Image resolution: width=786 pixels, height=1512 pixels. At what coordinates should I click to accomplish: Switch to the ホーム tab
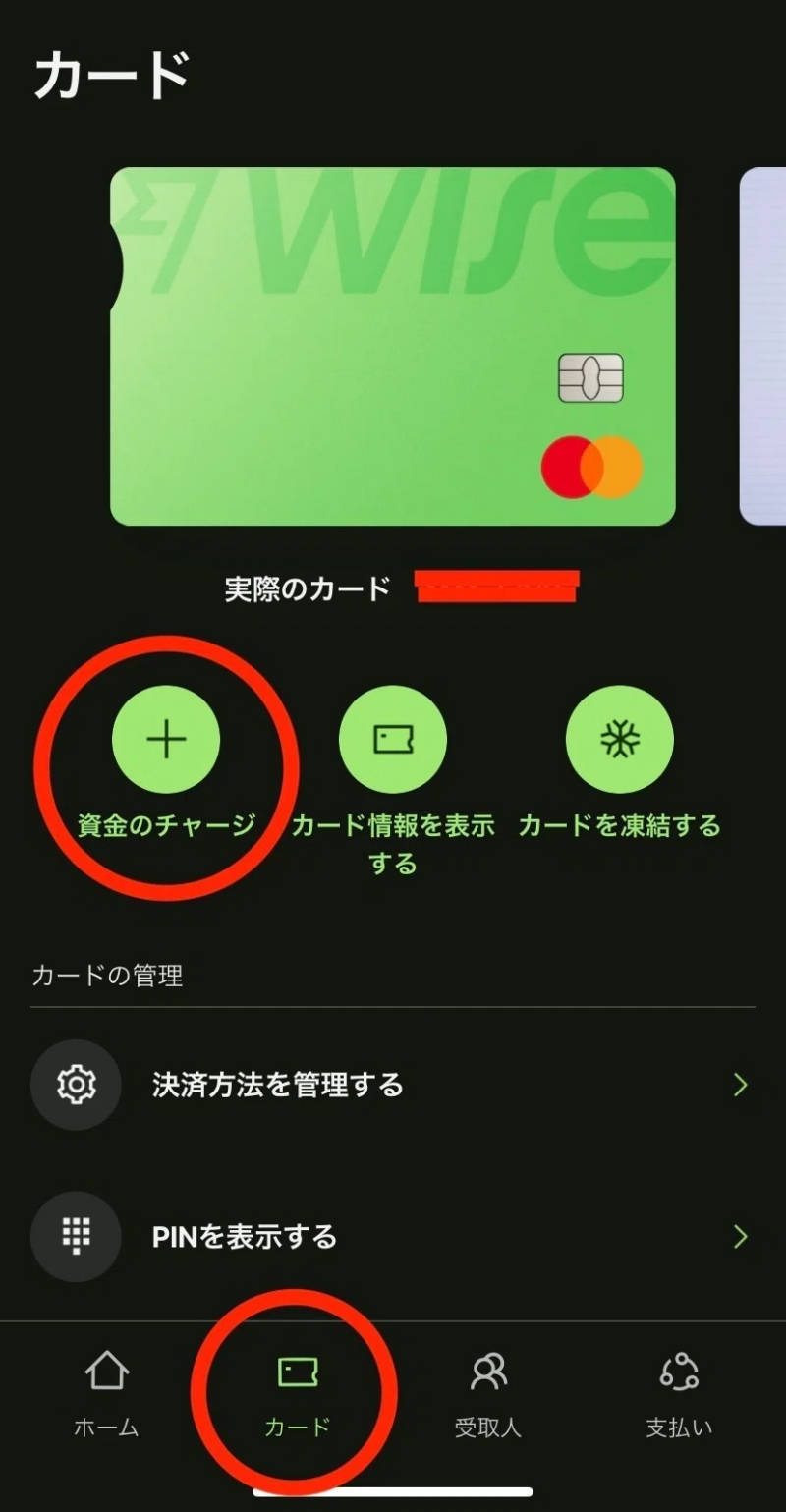[x=106, y=1393]
